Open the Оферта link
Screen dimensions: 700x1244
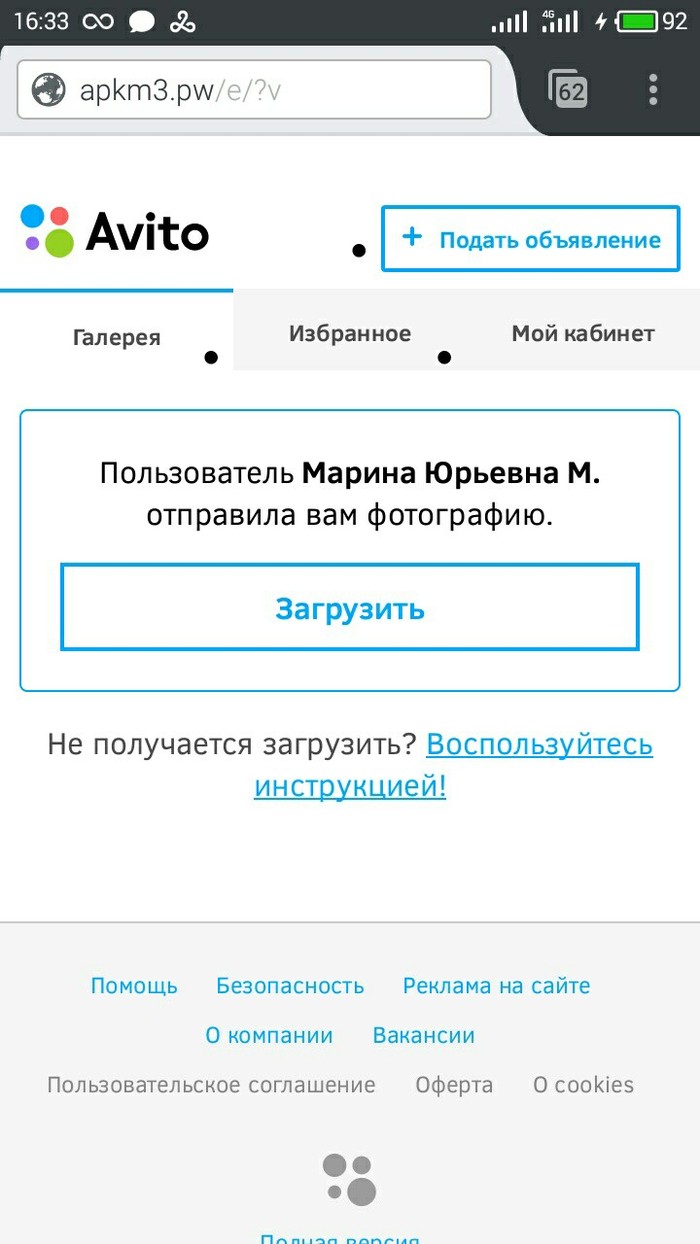(x=454, y=1085)
